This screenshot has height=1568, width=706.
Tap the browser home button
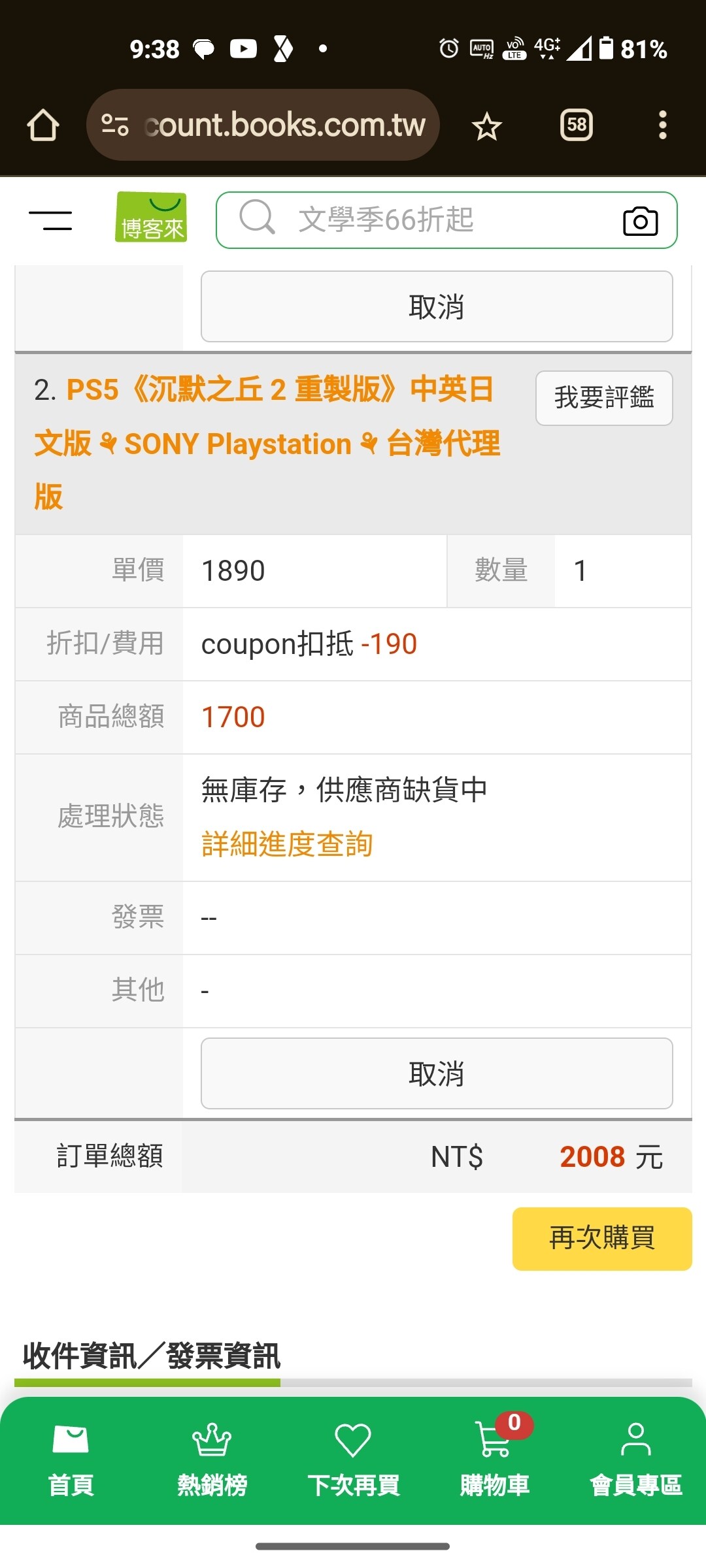click(43, 125)
